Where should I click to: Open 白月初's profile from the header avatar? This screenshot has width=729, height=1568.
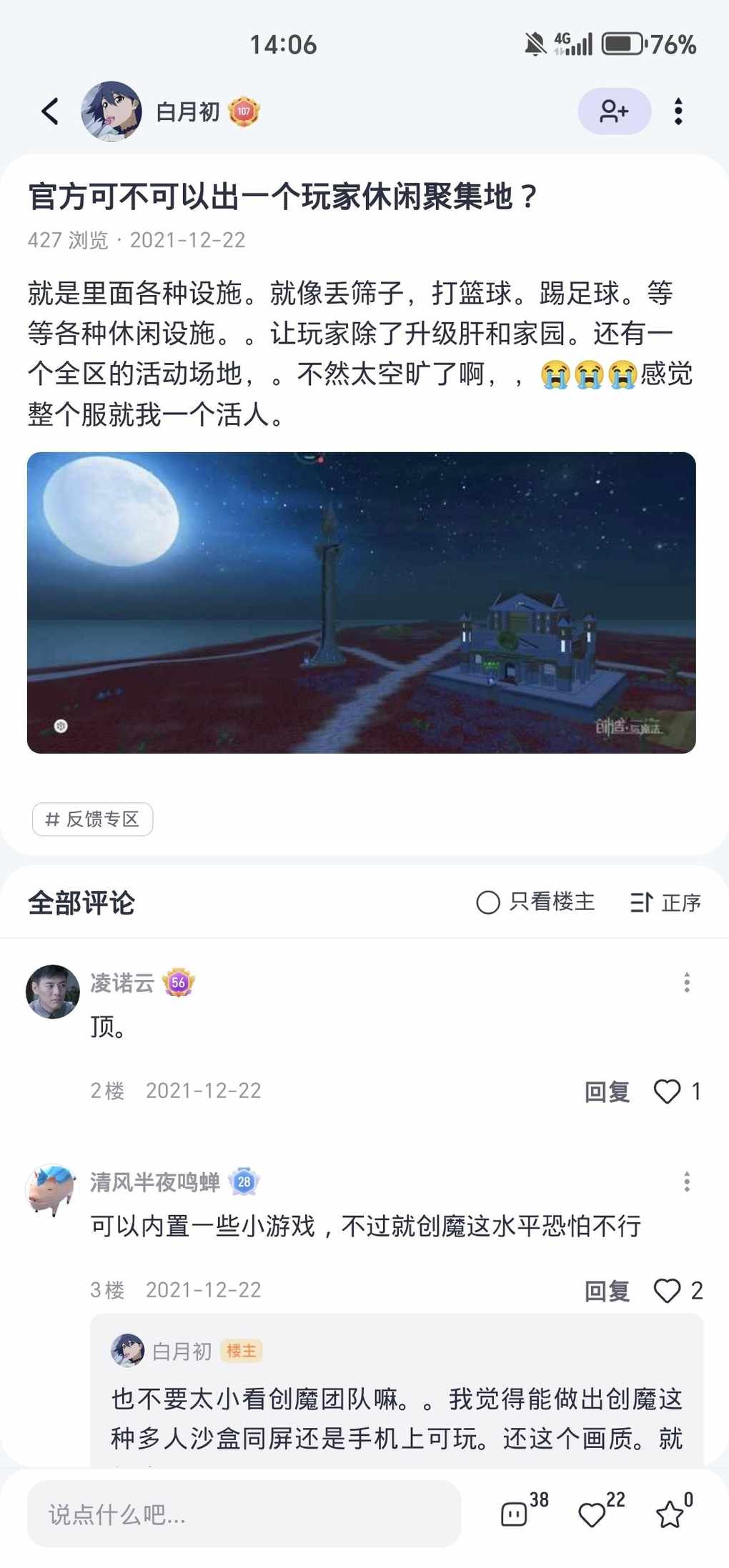click(x=111, y=111)
